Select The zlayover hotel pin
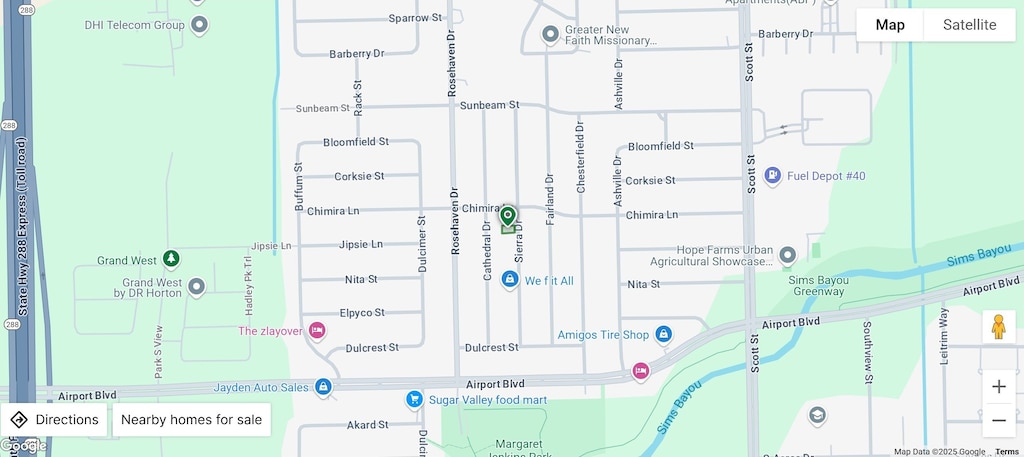This screenshot has height=457, width=1024. [317, 330]
